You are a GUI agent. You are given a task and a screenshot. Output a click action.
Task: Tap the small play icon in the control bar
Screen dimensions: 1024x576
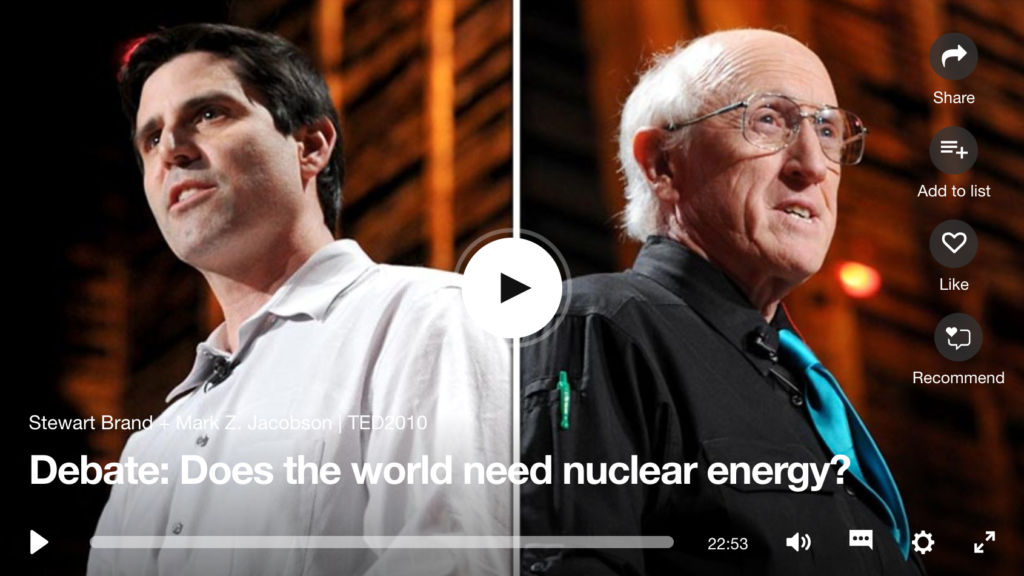(x=39, y=542)
